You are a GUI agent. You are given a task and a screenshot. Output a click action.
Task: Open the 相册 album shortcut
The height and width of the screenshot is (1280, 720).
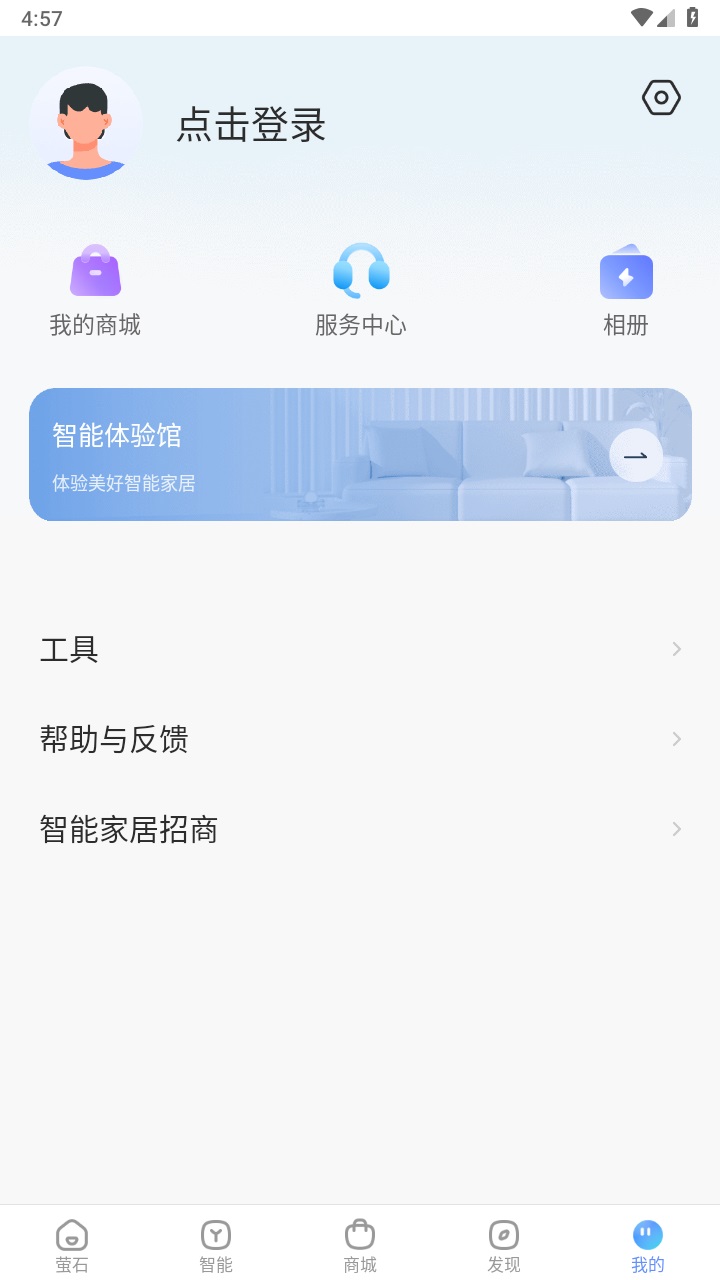pyautogui.click(x=626, y=290)
